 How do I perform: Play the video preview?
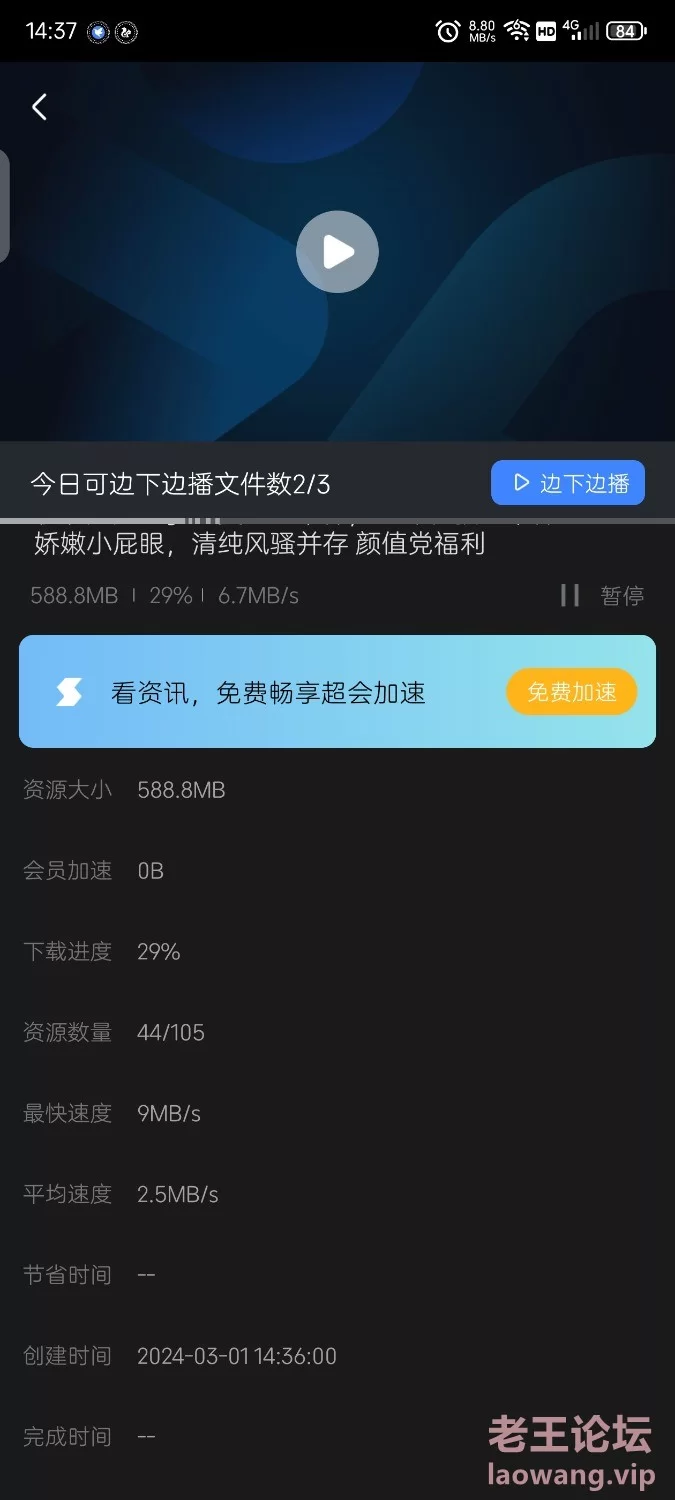(x=337, y=252)
